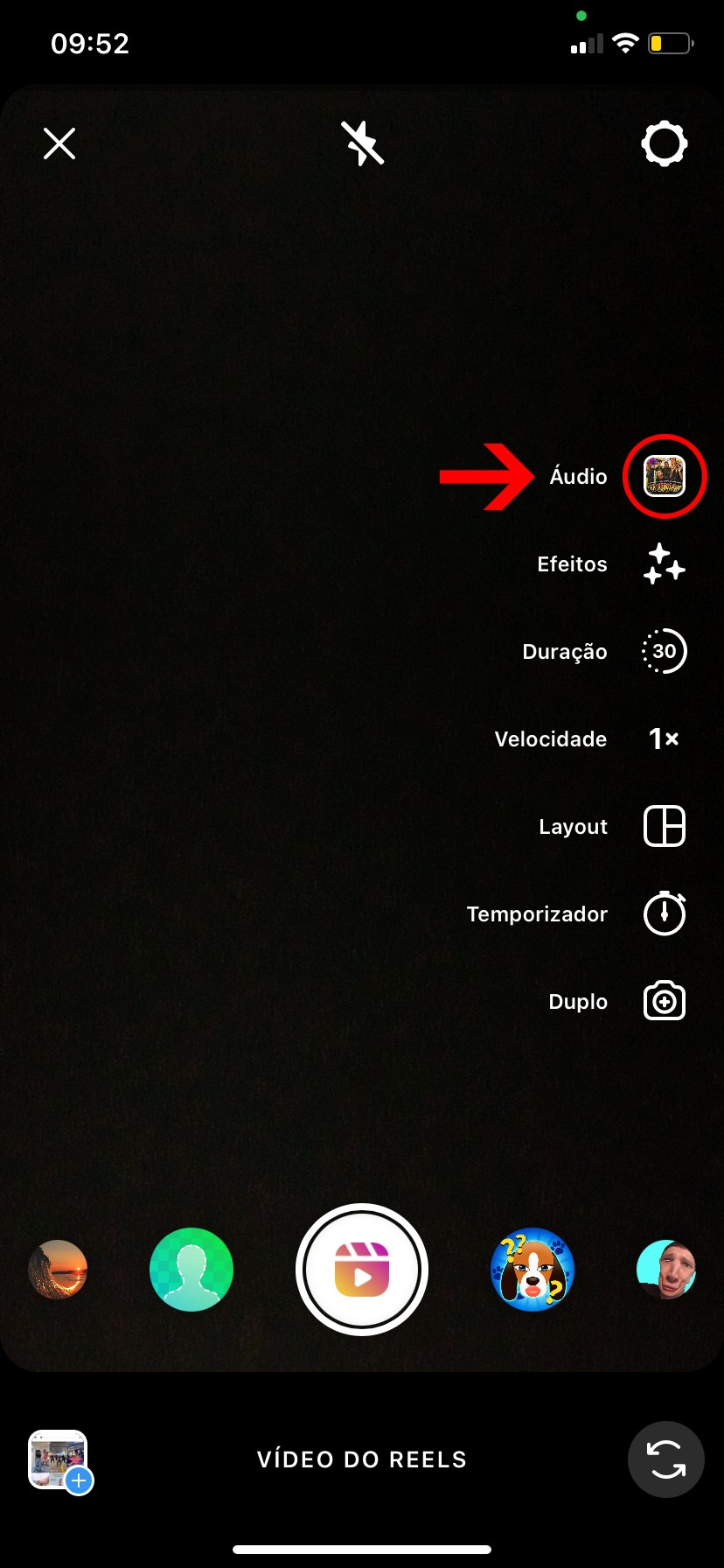Choose the green silhouette effect

[191, 1270]
